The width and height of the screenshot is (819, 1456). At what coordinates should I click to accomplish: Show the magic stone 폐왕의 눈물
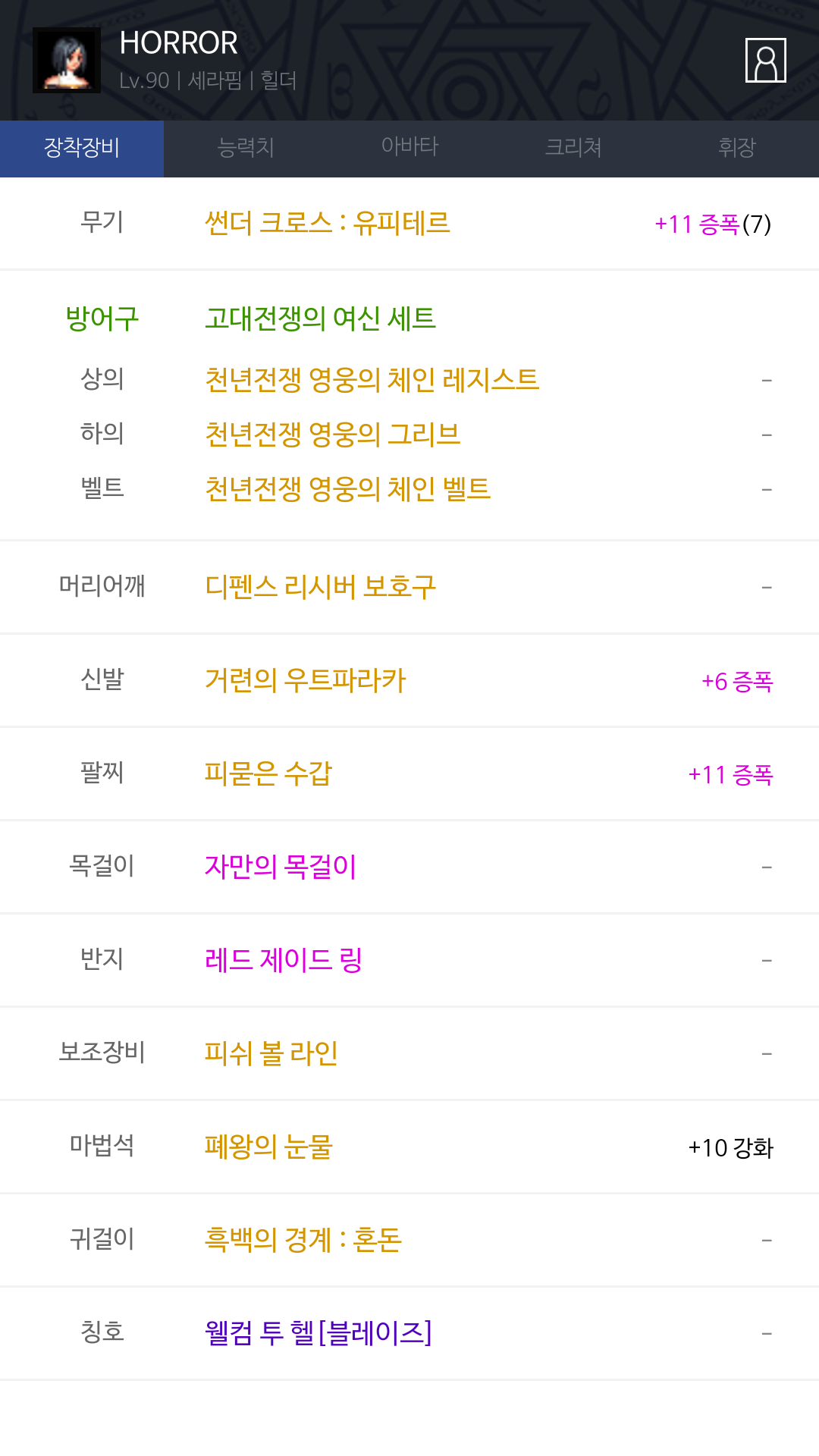[x=268, y=1147]
